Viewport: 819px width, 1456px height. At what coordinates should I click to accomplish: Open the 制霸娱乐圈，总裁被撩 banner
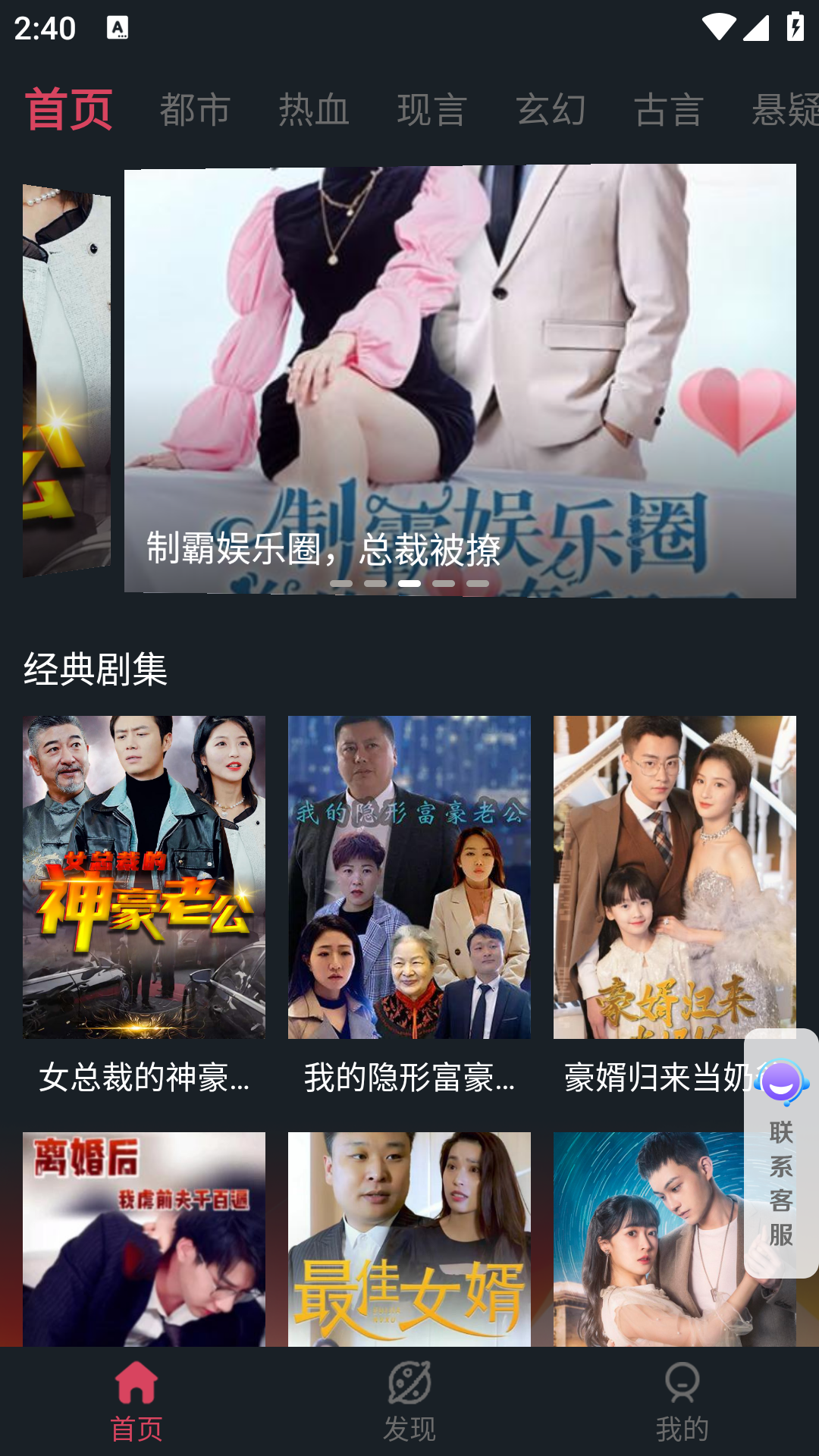(460, 379)
